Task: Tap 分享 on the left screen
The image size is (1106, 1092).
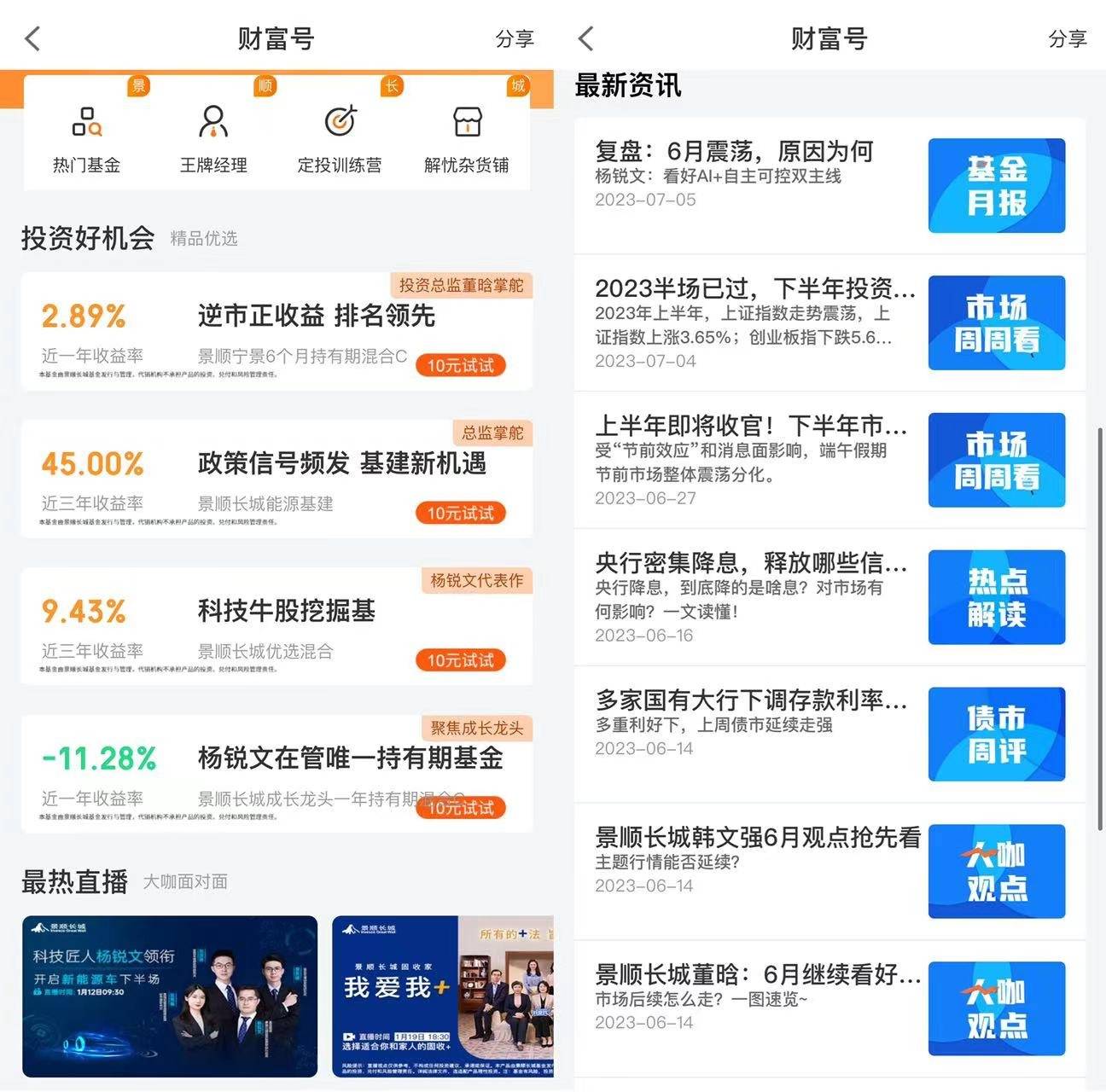Action: click(x=514, y=39)
